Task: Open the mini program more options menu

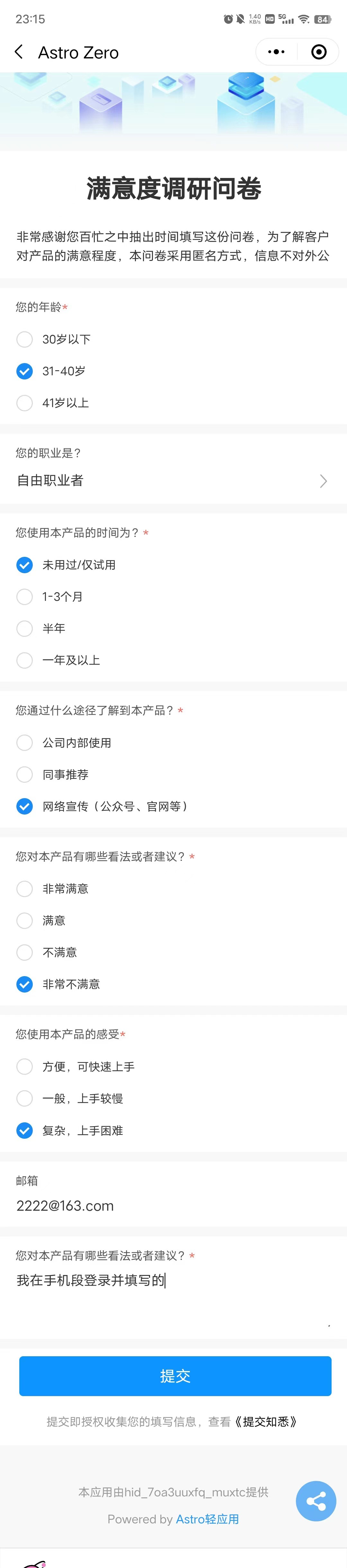Action: tap(276, 52)
